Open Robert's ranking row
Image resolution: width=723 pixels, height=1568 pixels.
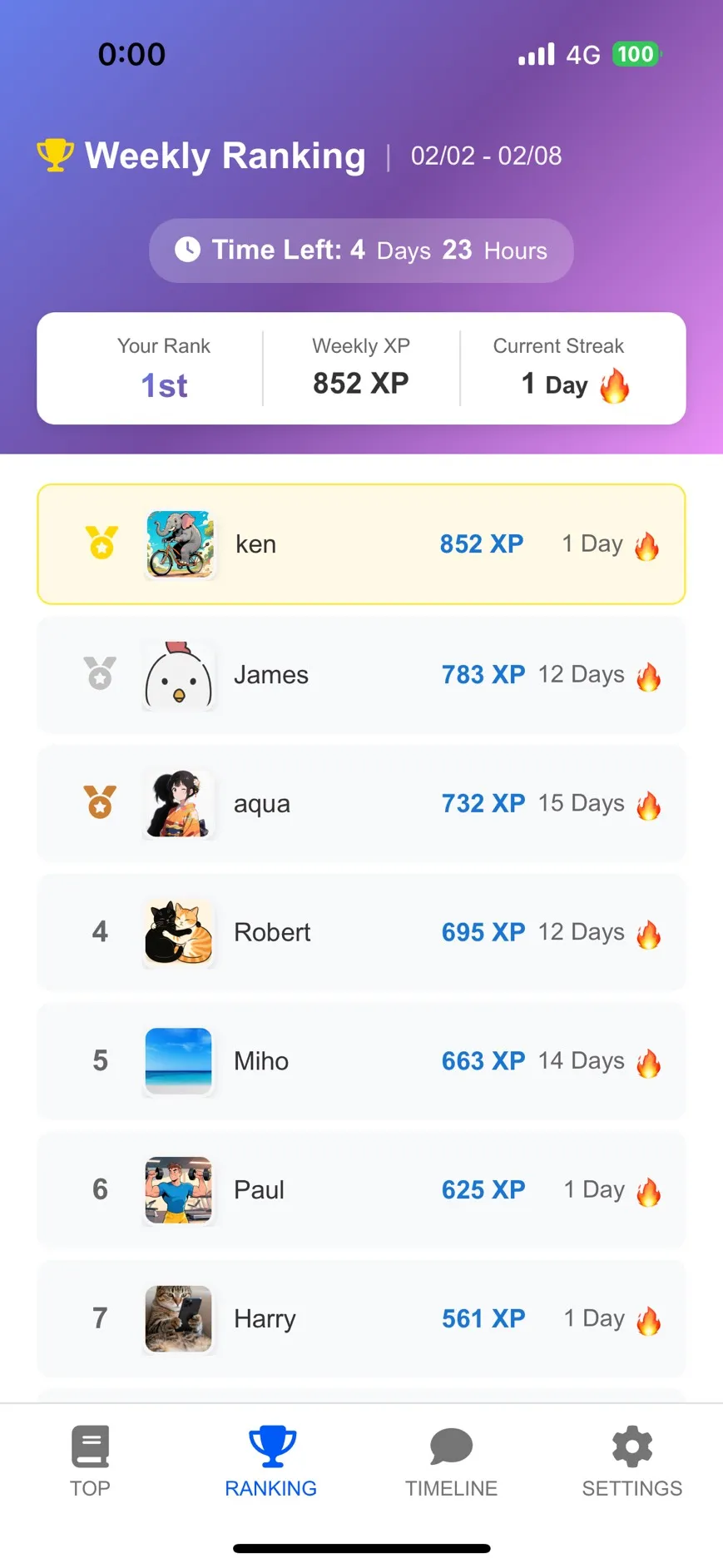[x=361, y=932]
